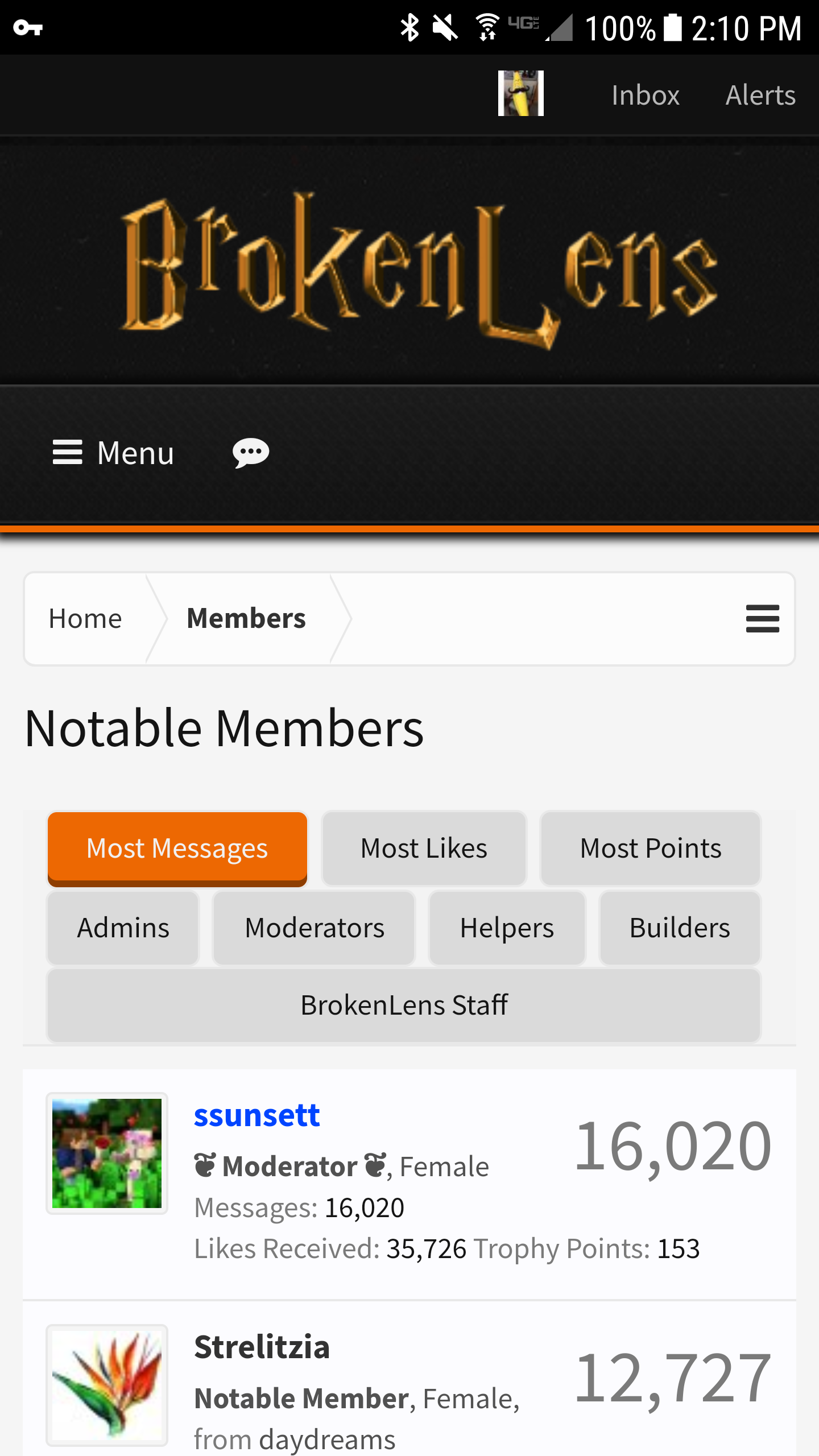View BrokenLens Staff members
Viewport: 819px width, 1456px height.
pos(404,1006)
